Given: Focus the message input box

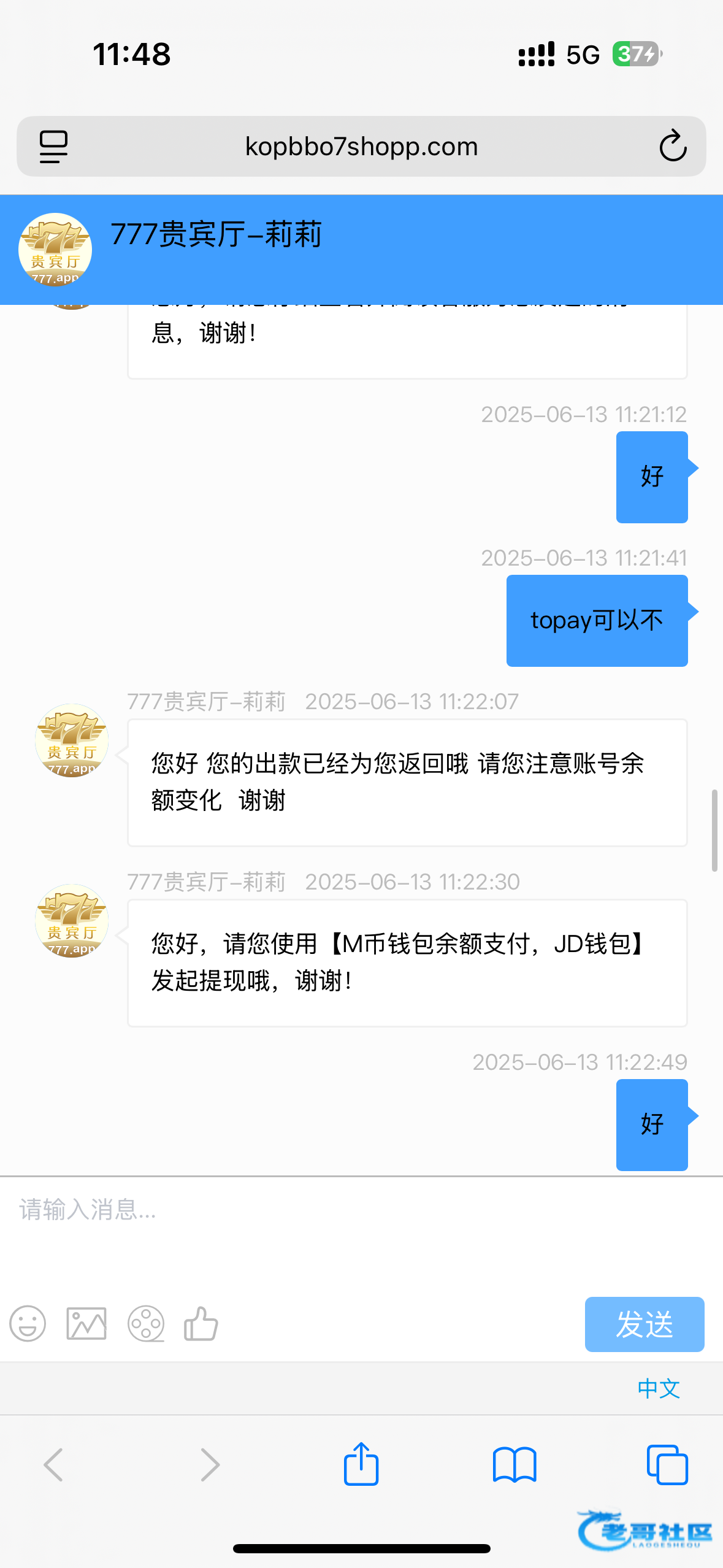Looking at the screenshot, I should (x=361, y=1233).
